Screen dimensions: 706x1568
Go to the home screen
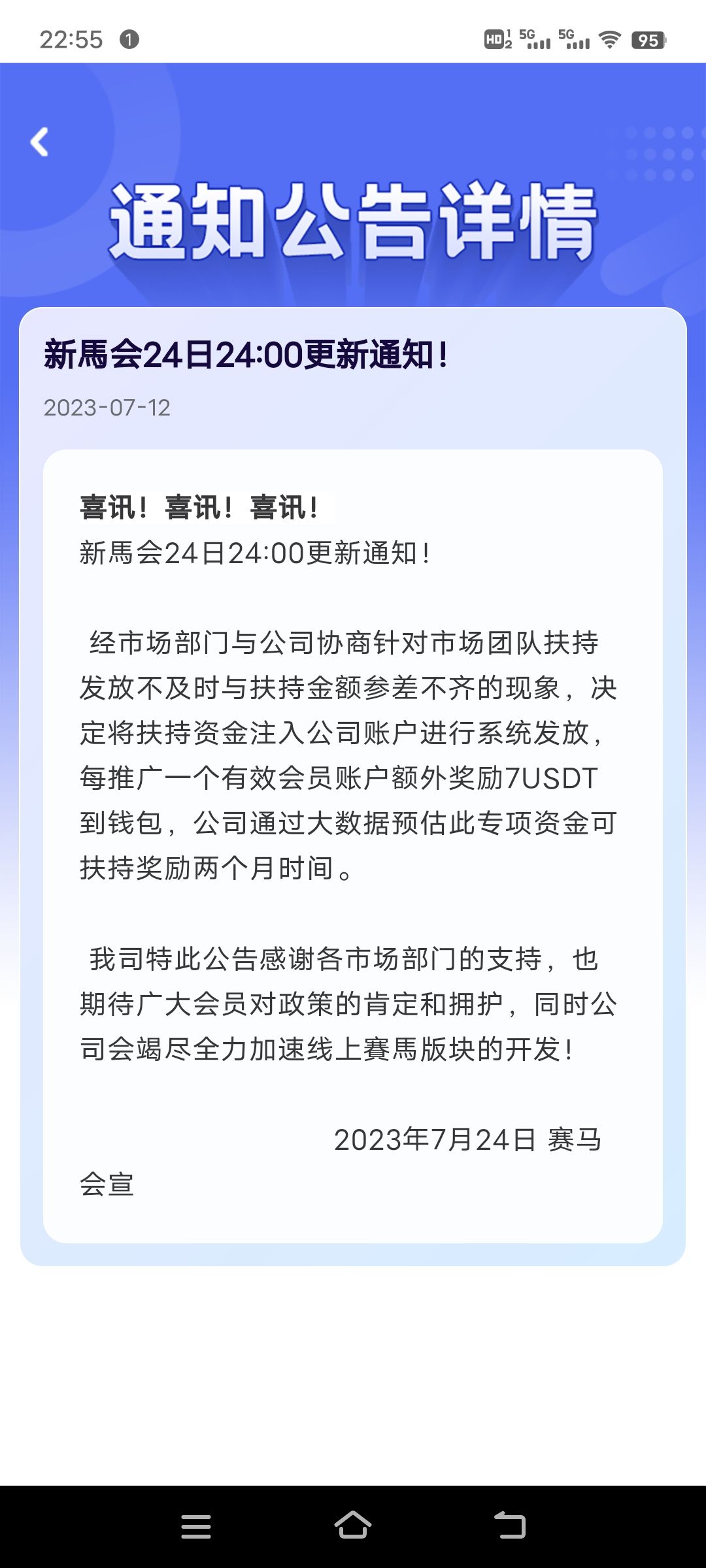pyautogui.click(x=353, y=1526)
